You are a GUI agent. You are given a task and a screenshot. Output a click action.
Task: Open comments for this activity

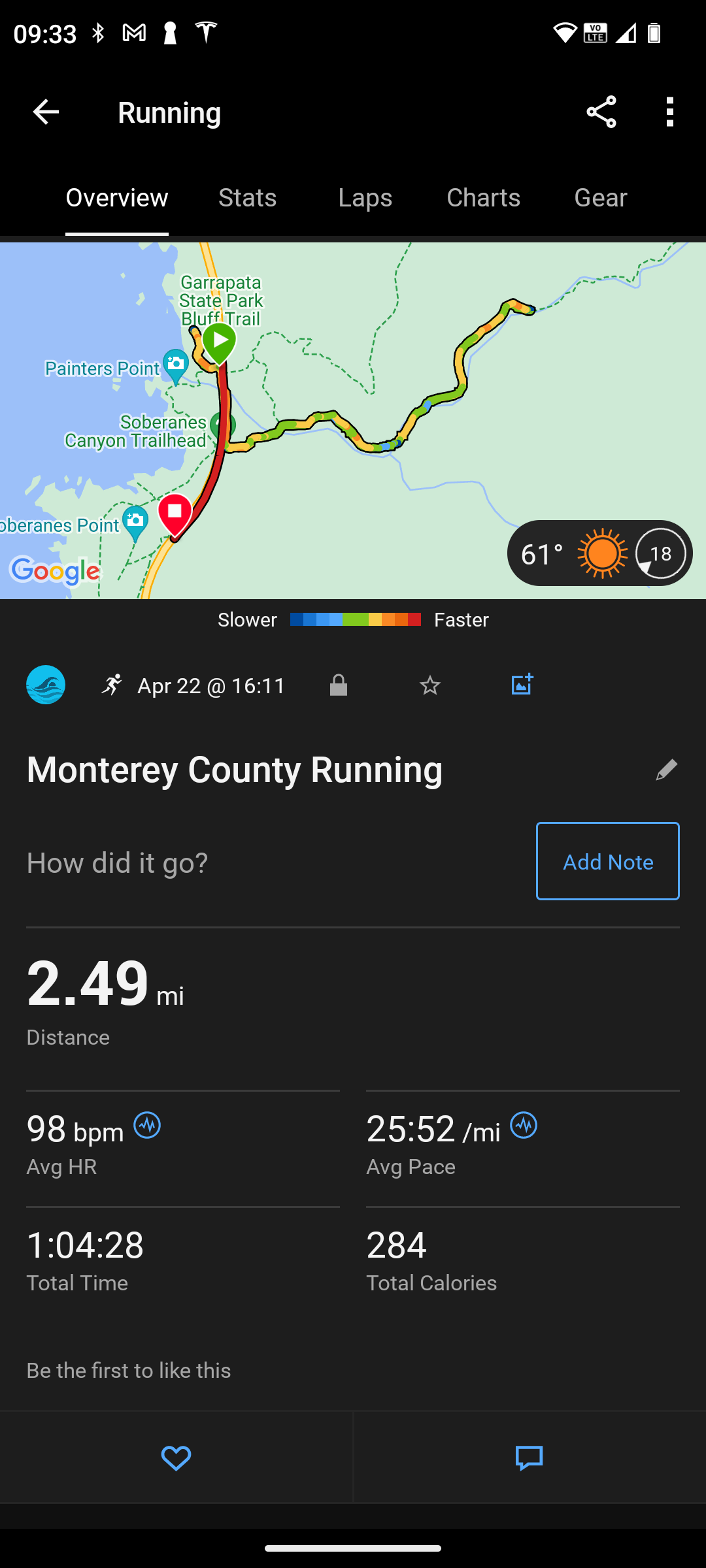(x=529, y=1458)
